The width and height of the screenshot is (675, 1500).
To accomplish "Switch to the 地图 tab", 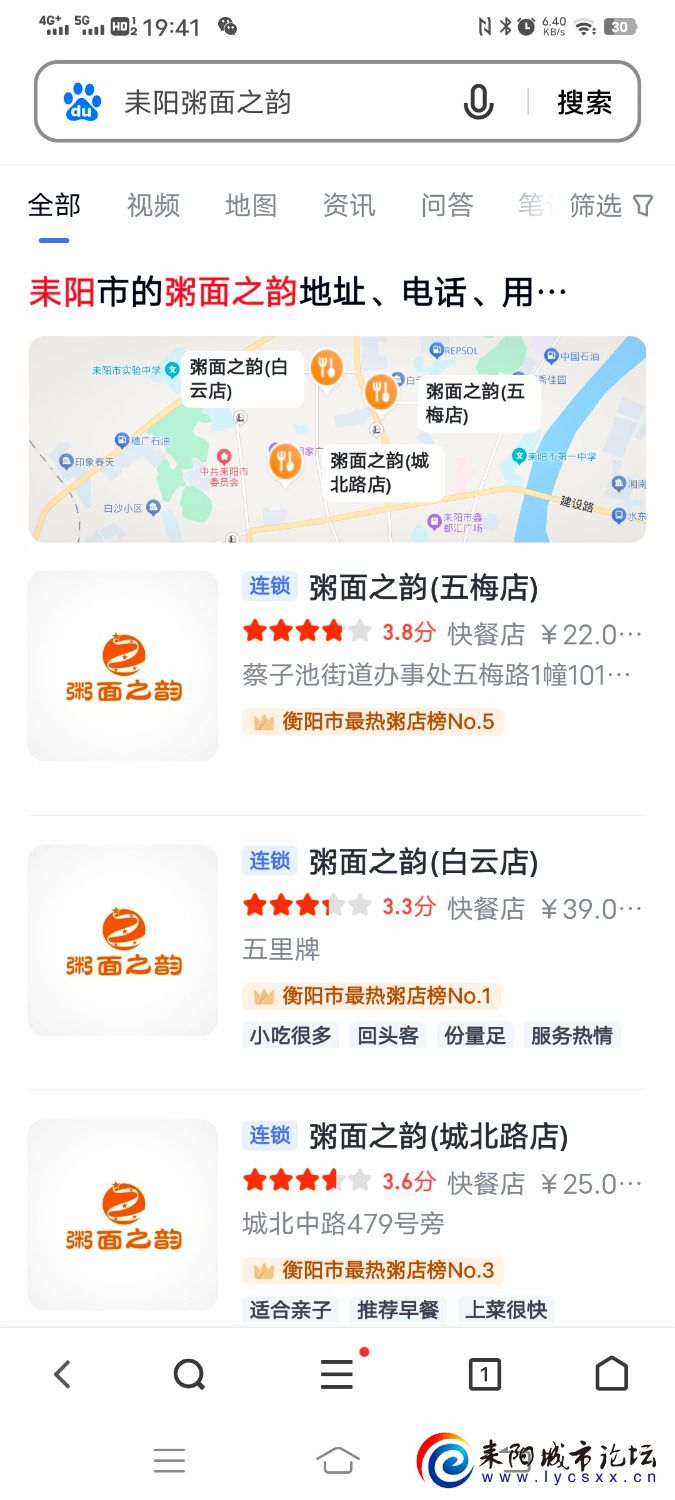I will tap(250, 206).
